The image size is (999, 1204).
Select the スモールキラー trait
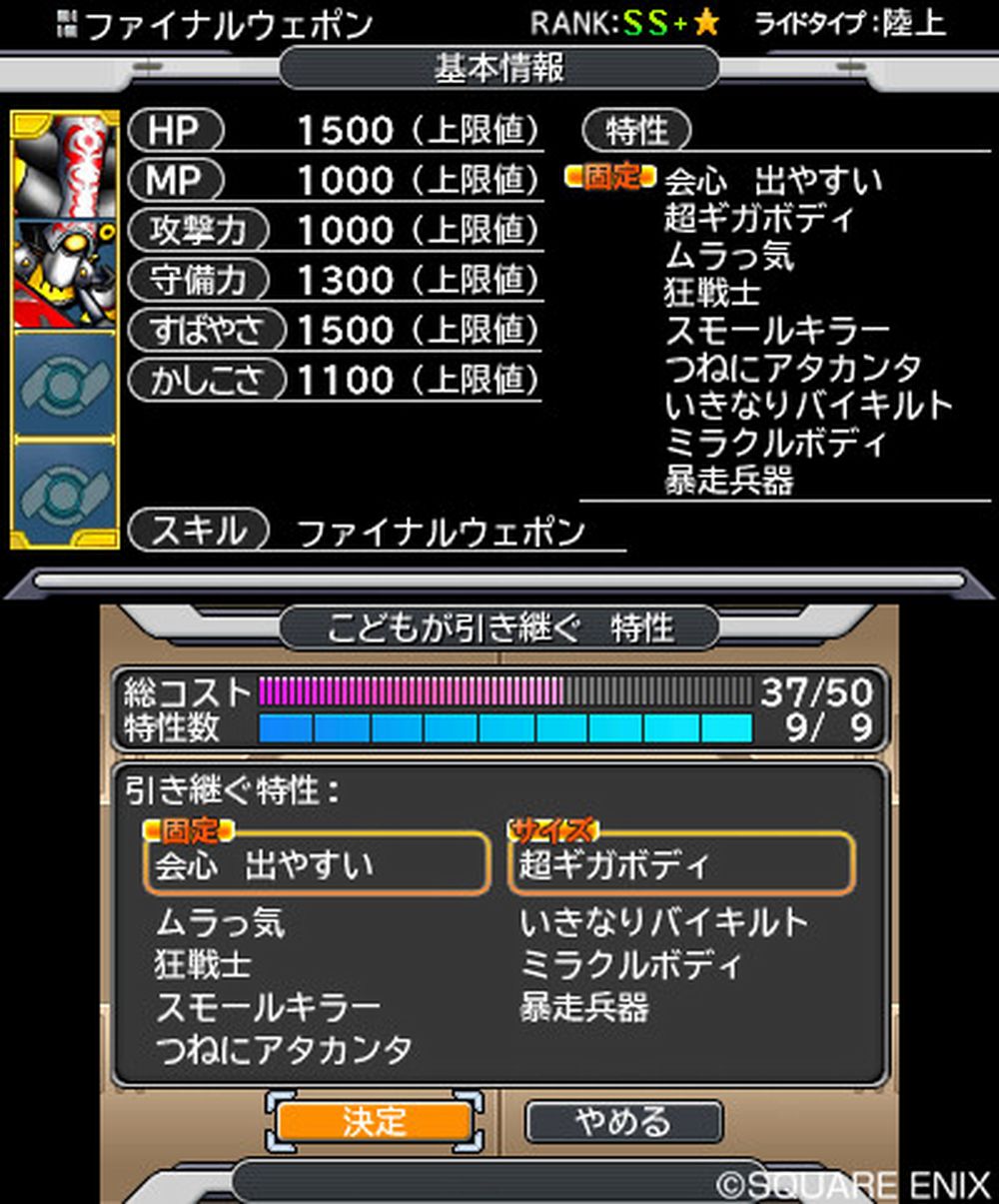tap(268, 1007)
